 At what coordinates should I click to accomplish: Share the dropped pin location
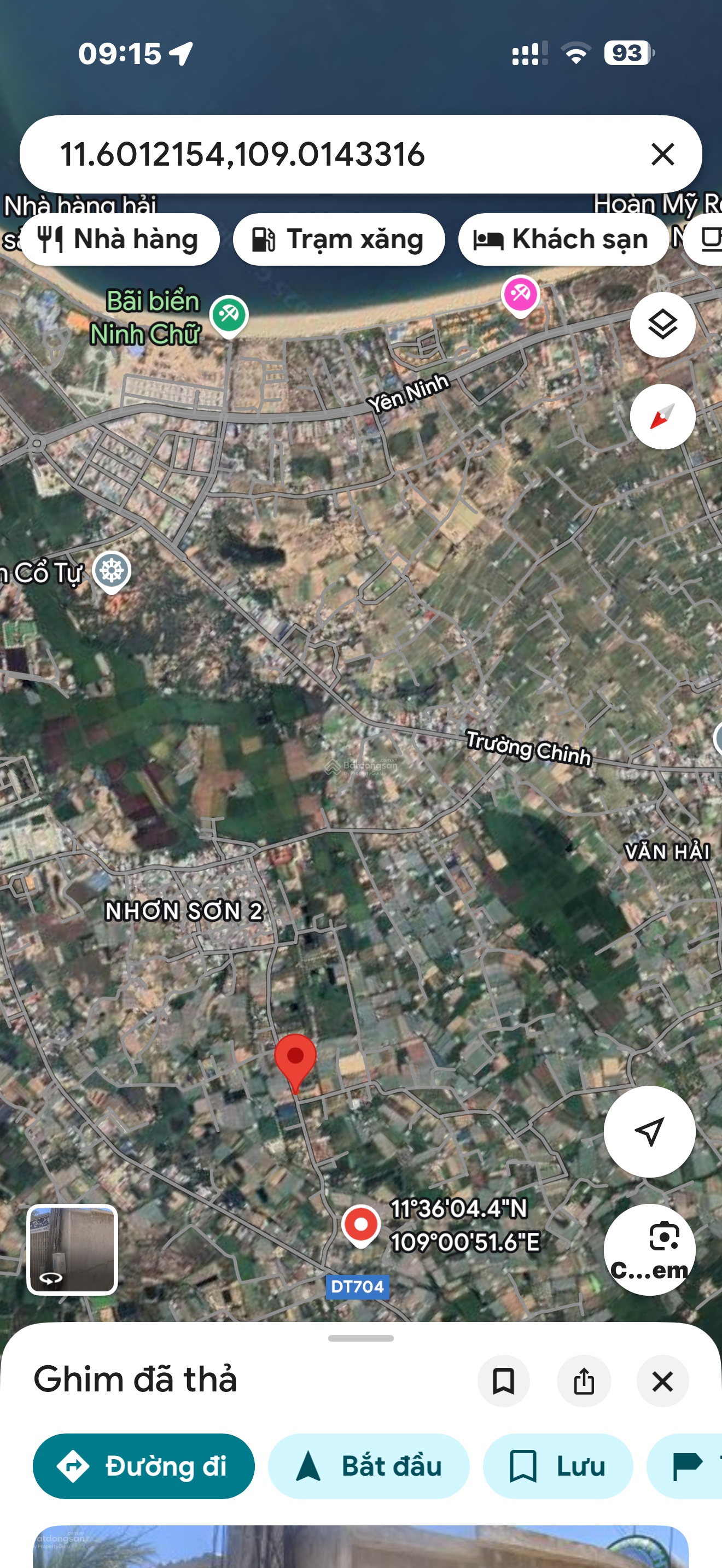[583, 1380]
